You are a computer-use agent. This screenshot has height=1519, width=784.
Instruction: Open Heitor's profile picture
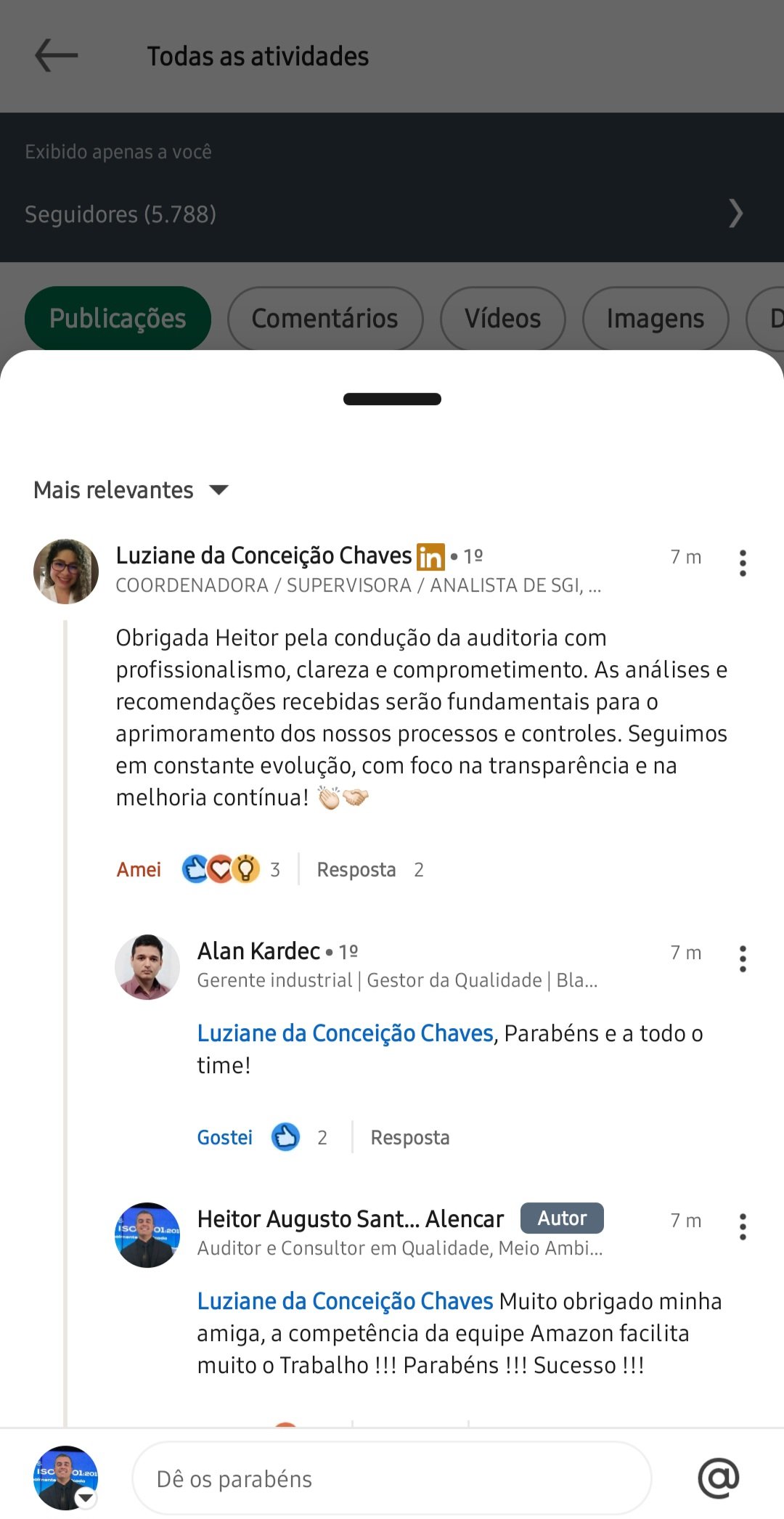147,1235
